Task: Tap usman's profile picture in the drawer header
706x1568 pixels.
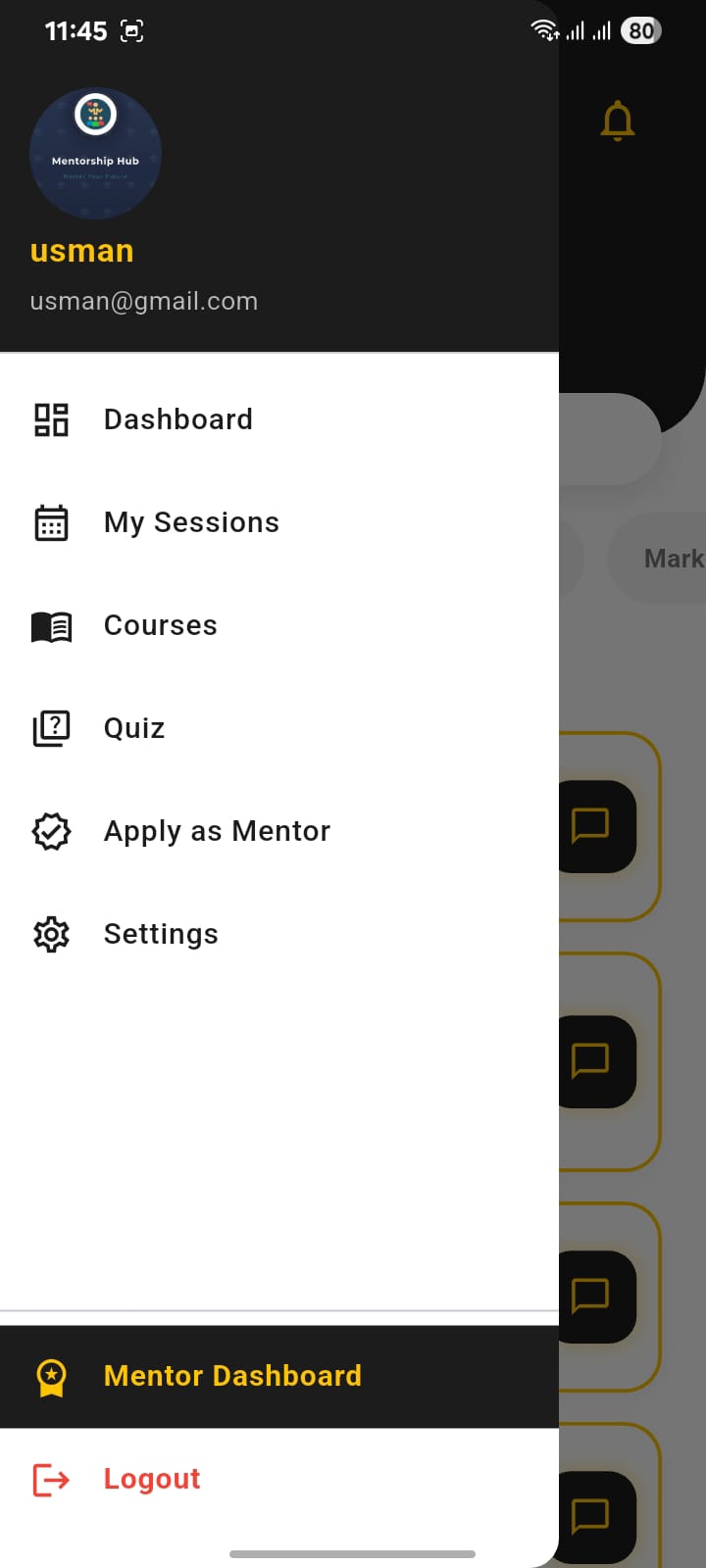Action: pos(95,154)
